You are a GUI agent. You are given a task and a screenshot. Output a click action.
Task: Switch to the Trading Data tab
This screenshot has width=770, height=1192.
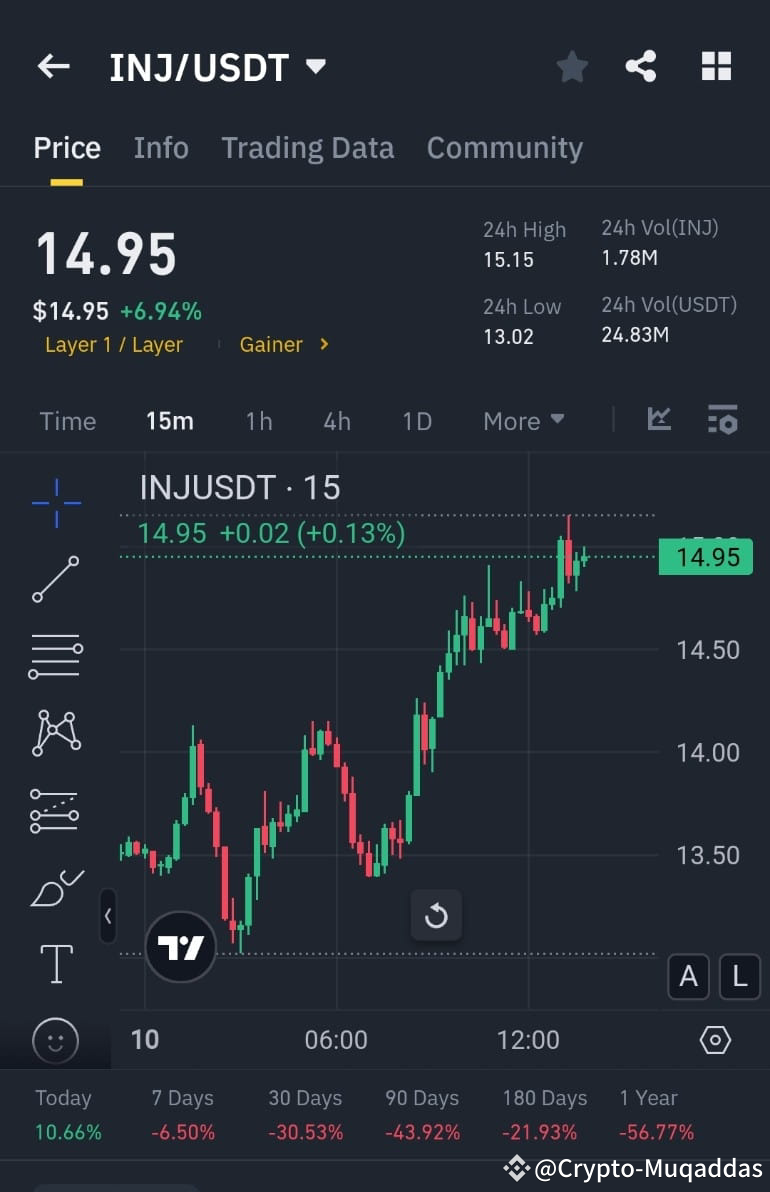point(307,147)
